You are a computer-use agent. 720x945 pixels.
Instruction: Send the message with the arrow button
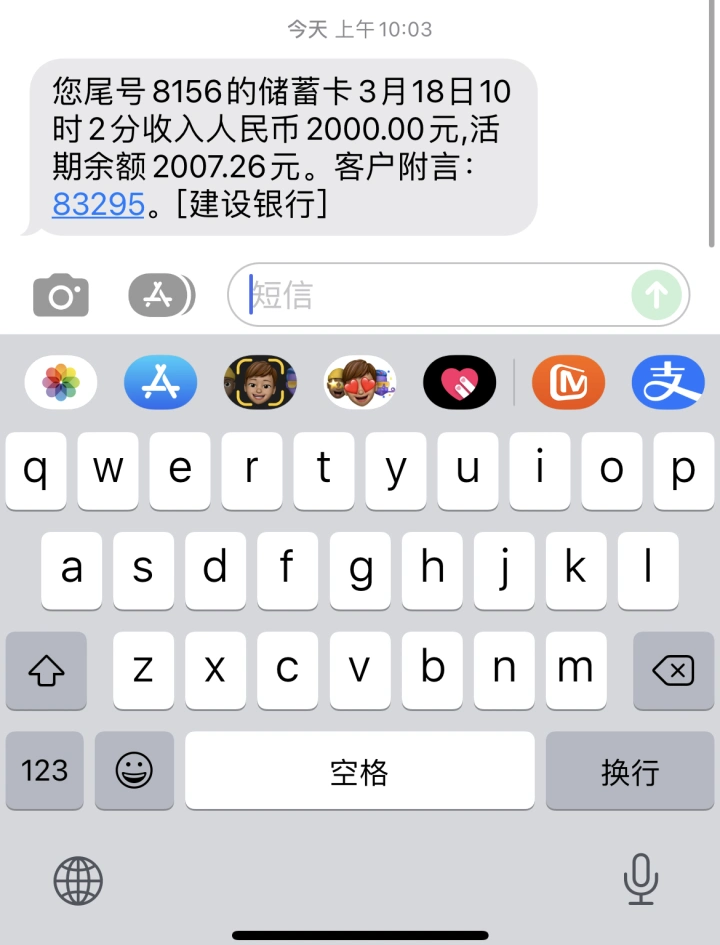(x=656, y=295)
